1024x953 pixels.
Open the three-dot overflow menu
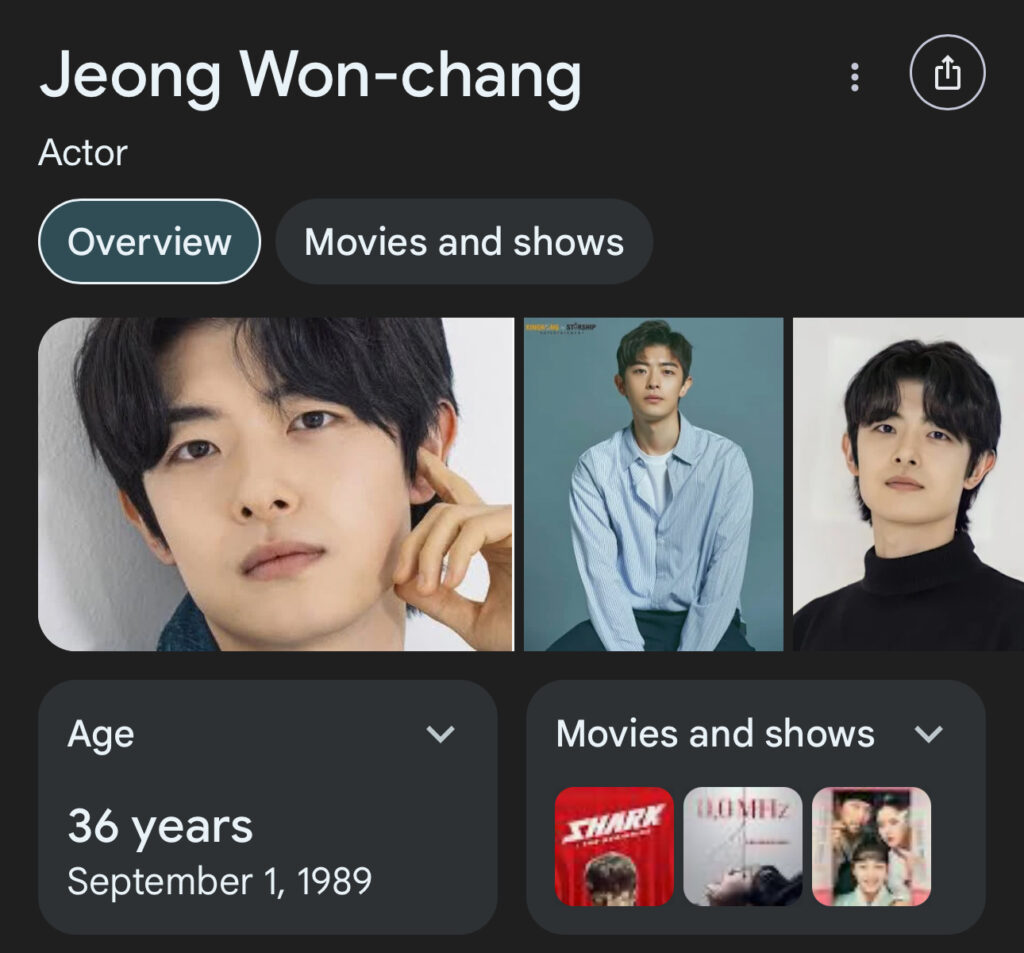coord(854,77)
